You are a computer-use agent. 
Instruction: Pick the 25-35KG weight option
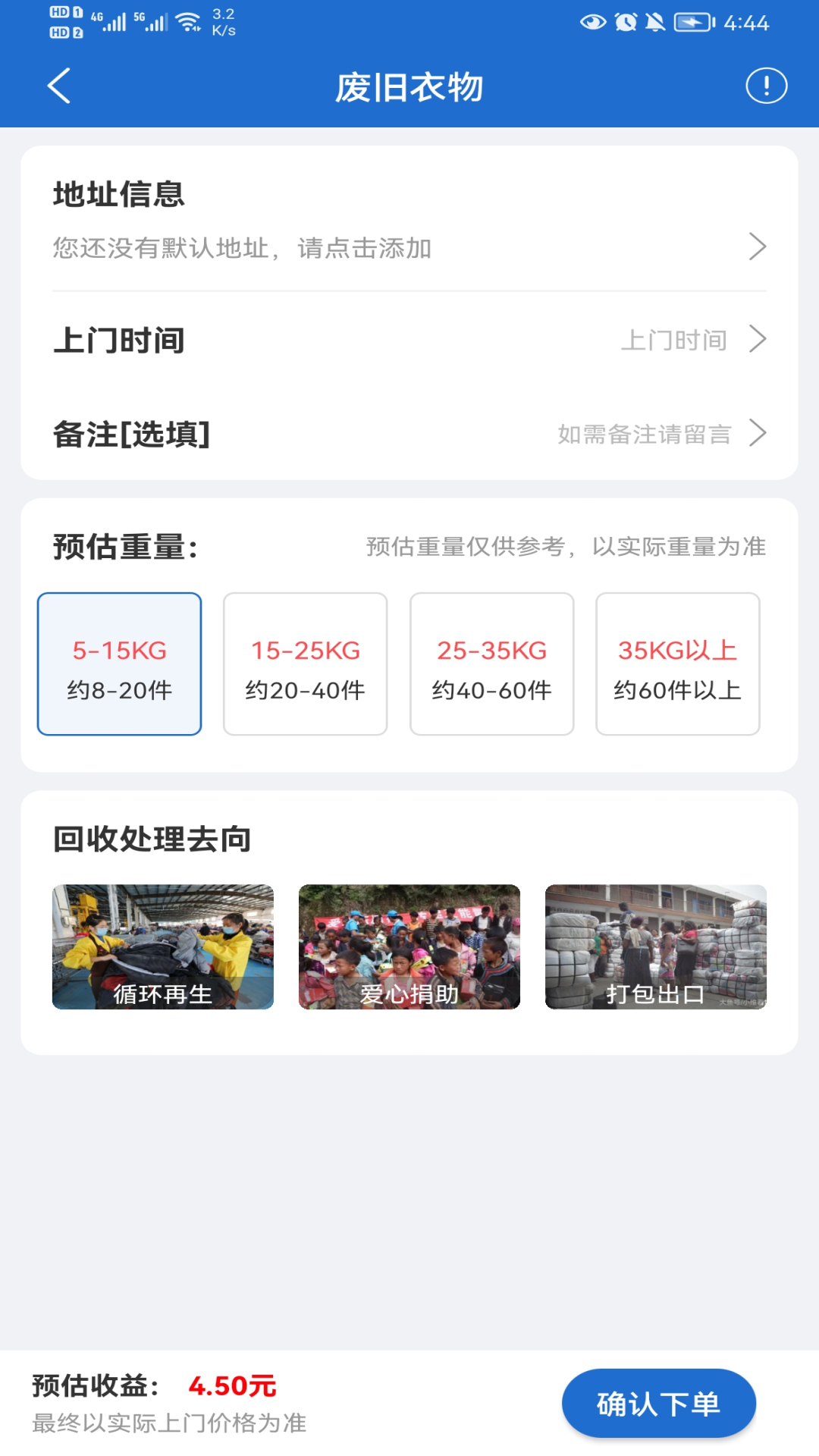pyautogui.click(x=492, y=664)
